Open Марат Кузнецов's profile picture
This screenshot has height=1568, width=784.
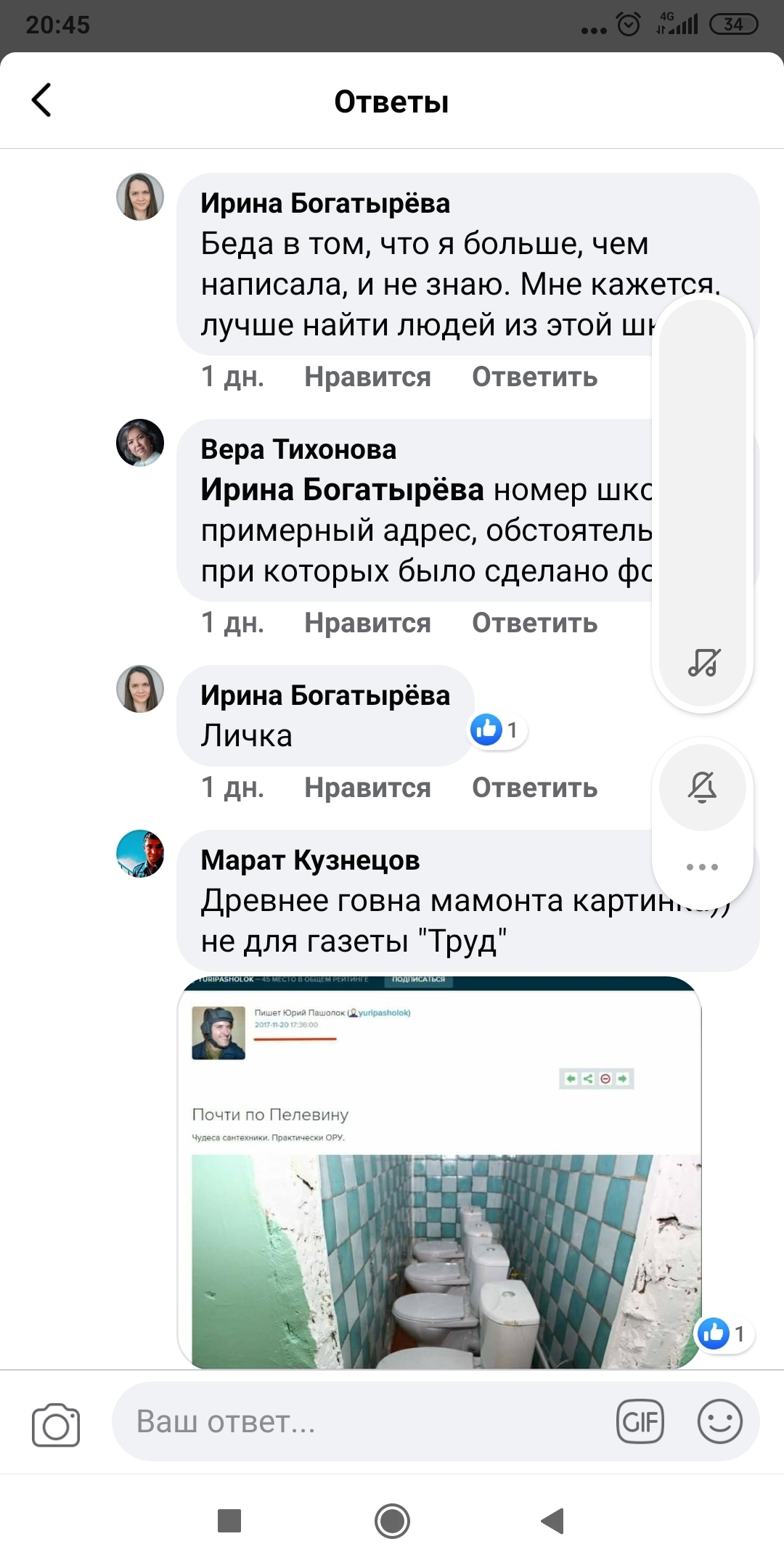tap(140, 854)
